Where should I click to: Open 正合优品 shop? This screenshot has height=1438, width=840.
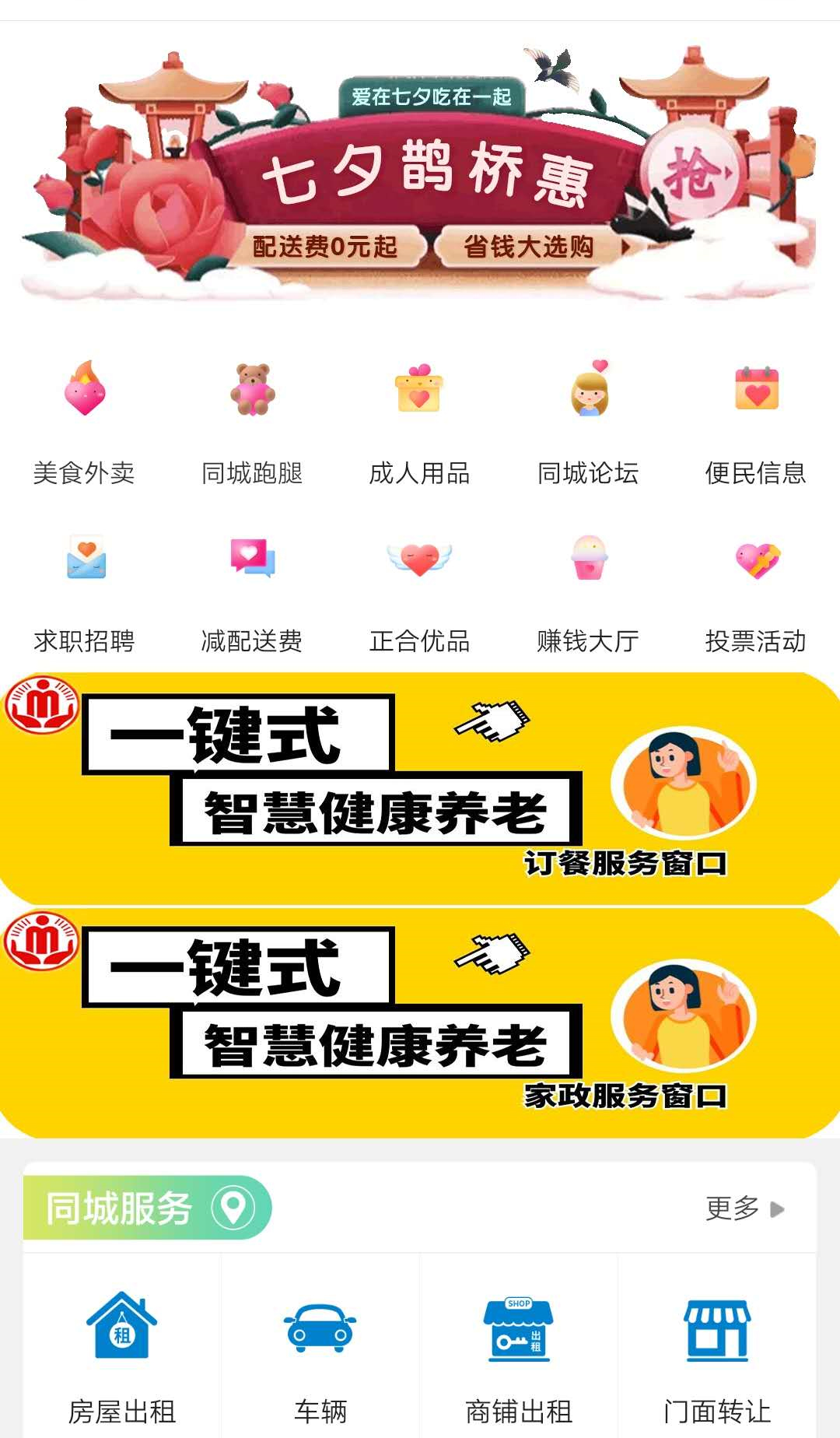tap(420, 591)
